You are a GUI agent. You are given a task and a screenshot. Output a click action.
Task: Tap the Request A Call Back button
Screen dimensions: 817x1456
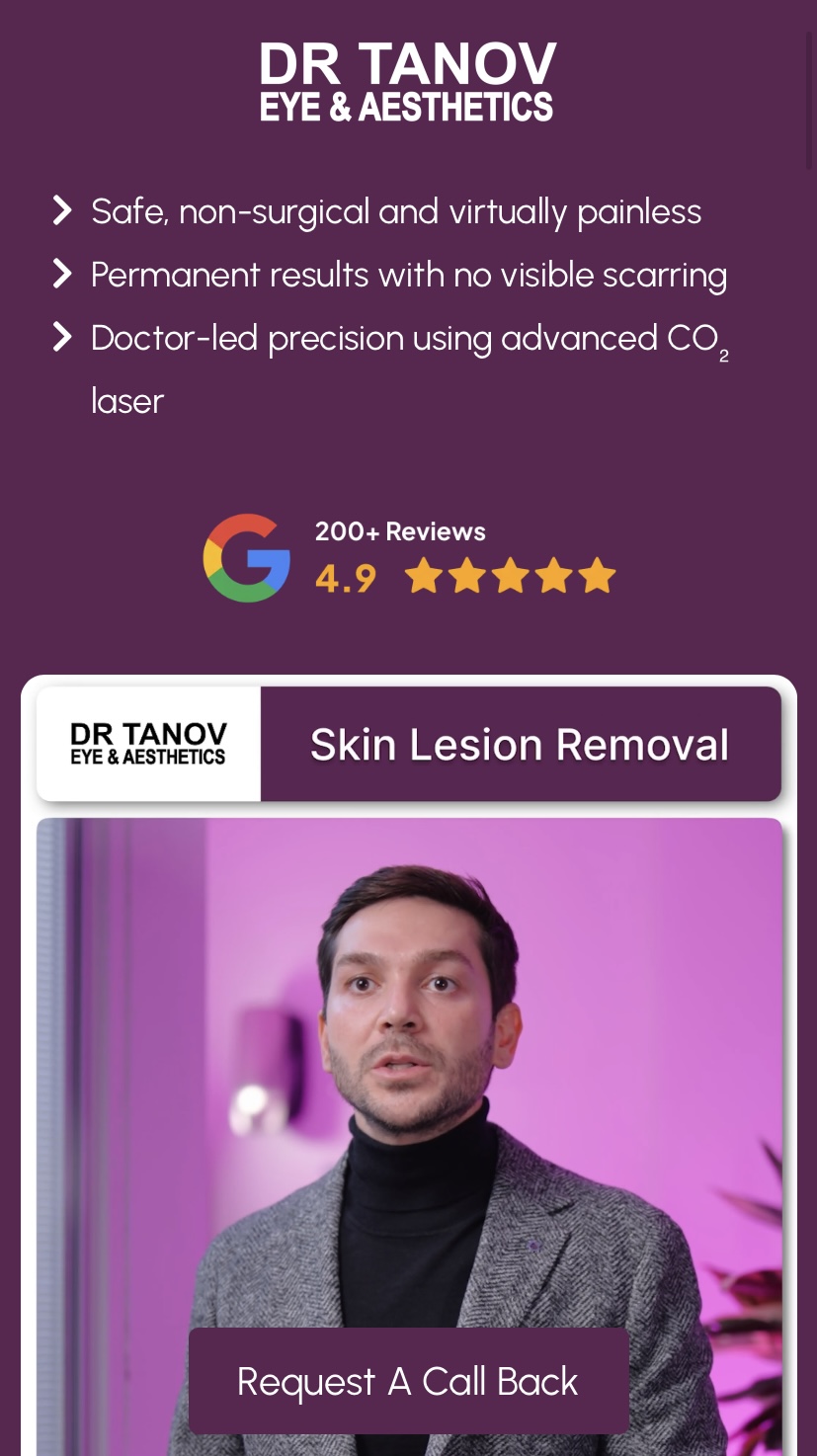coord(408,1380)
